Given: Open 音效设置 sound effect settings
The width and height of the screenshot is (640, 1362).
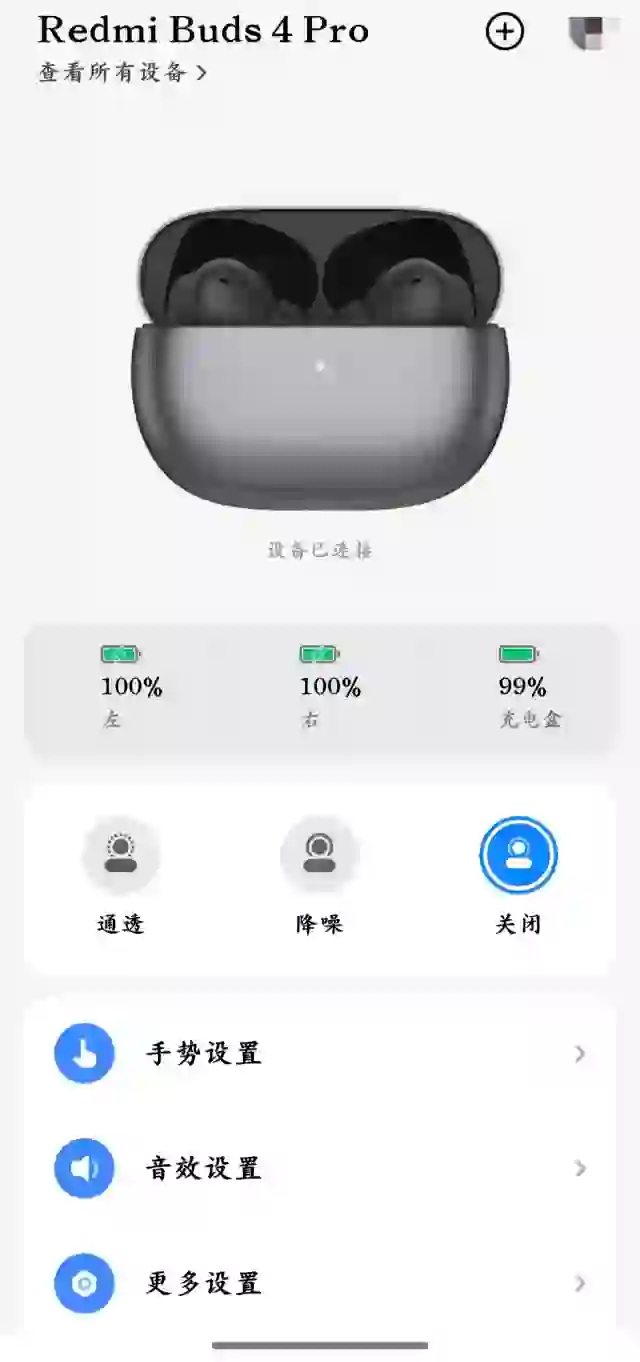Looking at the screenshot, I should click(319, 1168).
